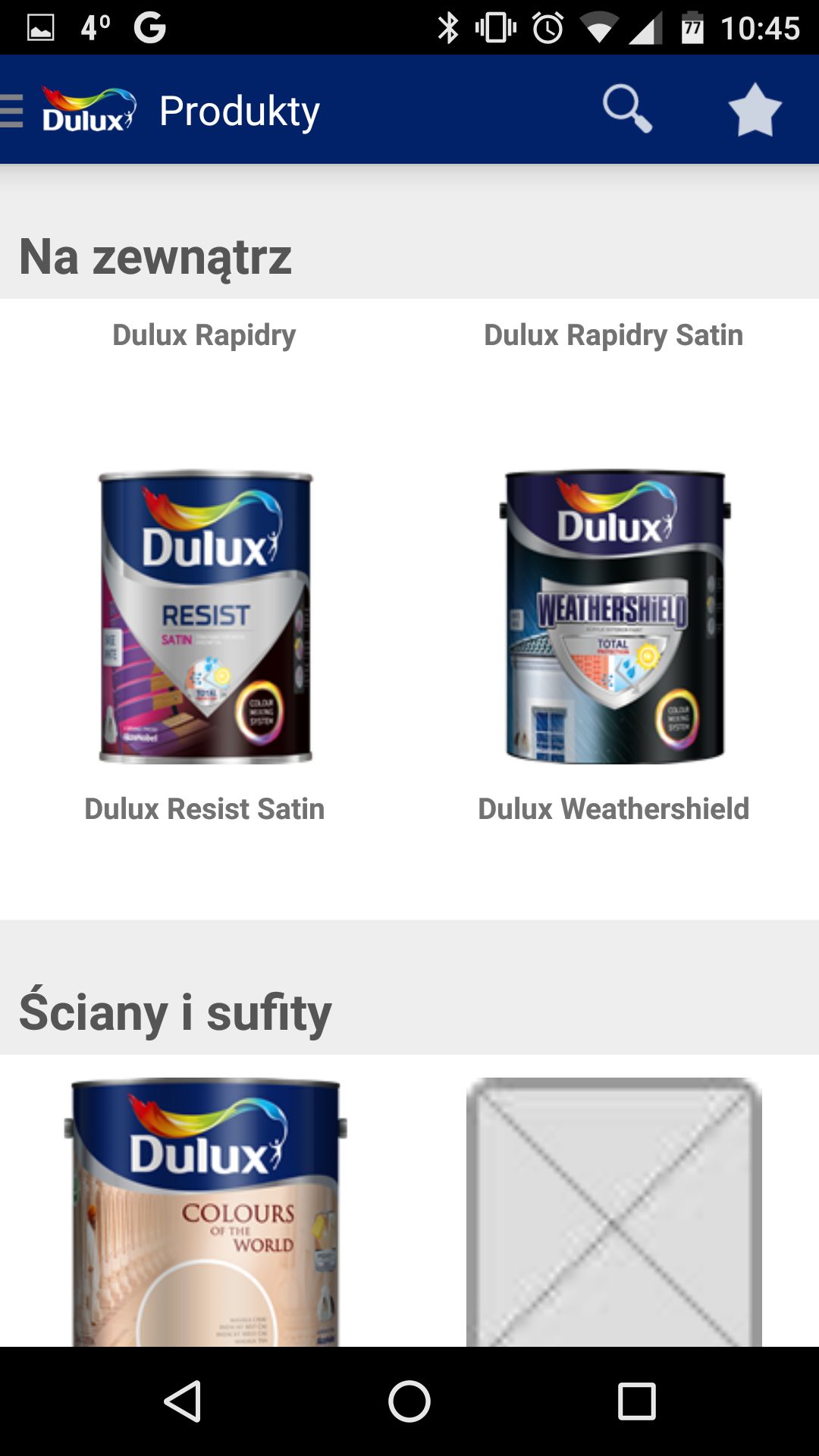Viewport: 819px width, 1456px height.
Task: Open Dulux Rapidry Satin product
Action: tap(613, 334)
